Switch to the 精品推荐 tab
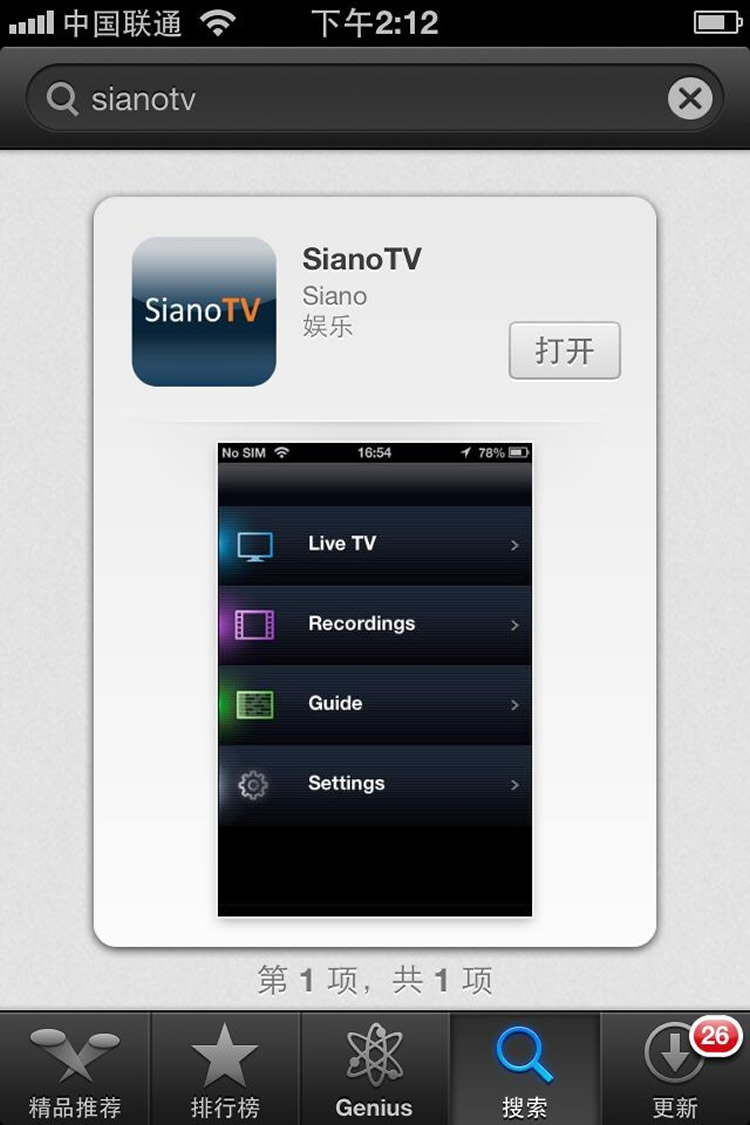Viewport: 750px width, 1125px height. [75, 1069]
